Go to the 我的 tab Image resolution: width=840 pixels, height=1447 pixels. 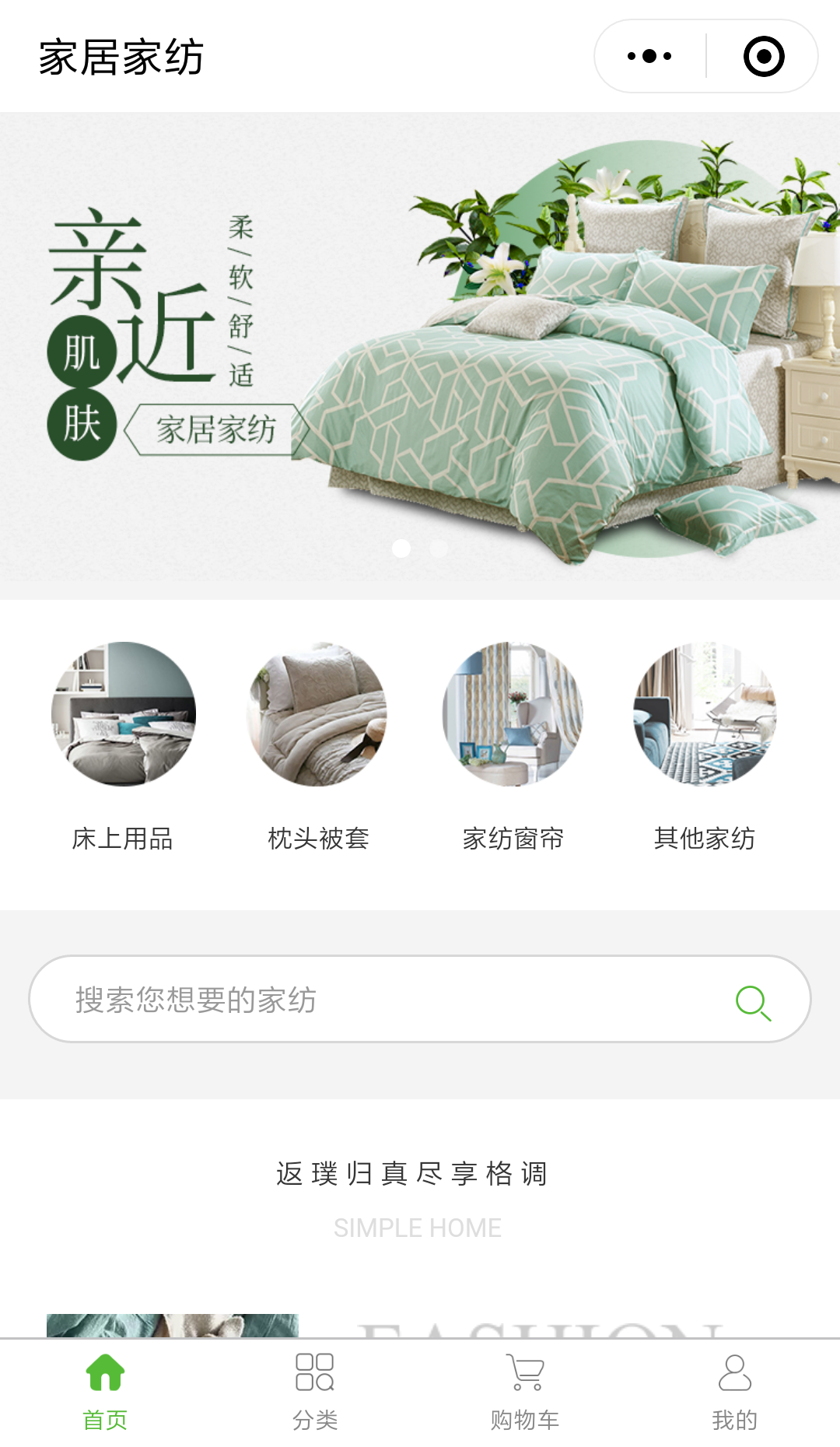(735, 1393)
